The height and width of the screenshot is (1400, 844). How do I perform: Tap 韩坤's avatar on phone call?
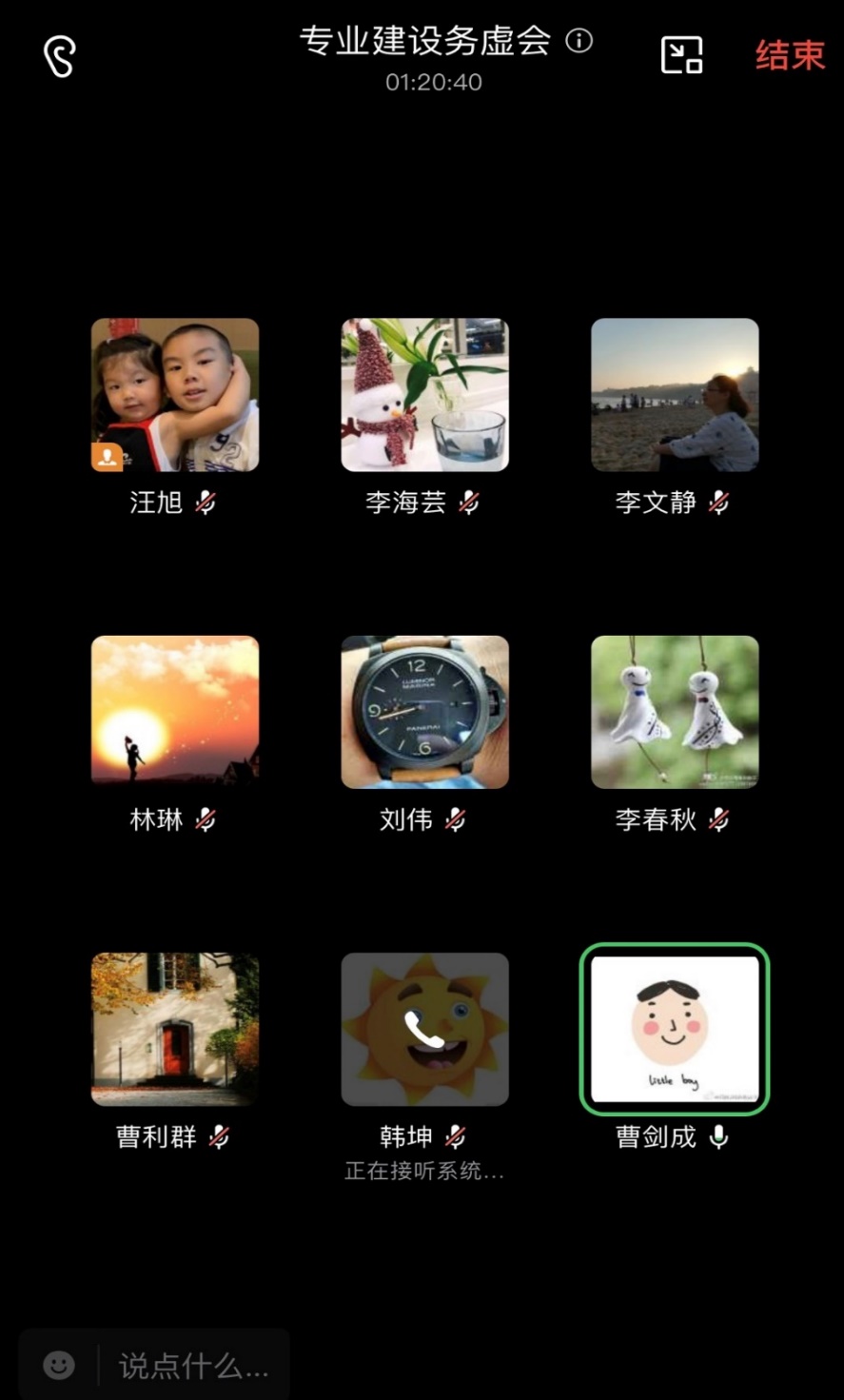pyautogui.click(x=424, y=1029)
